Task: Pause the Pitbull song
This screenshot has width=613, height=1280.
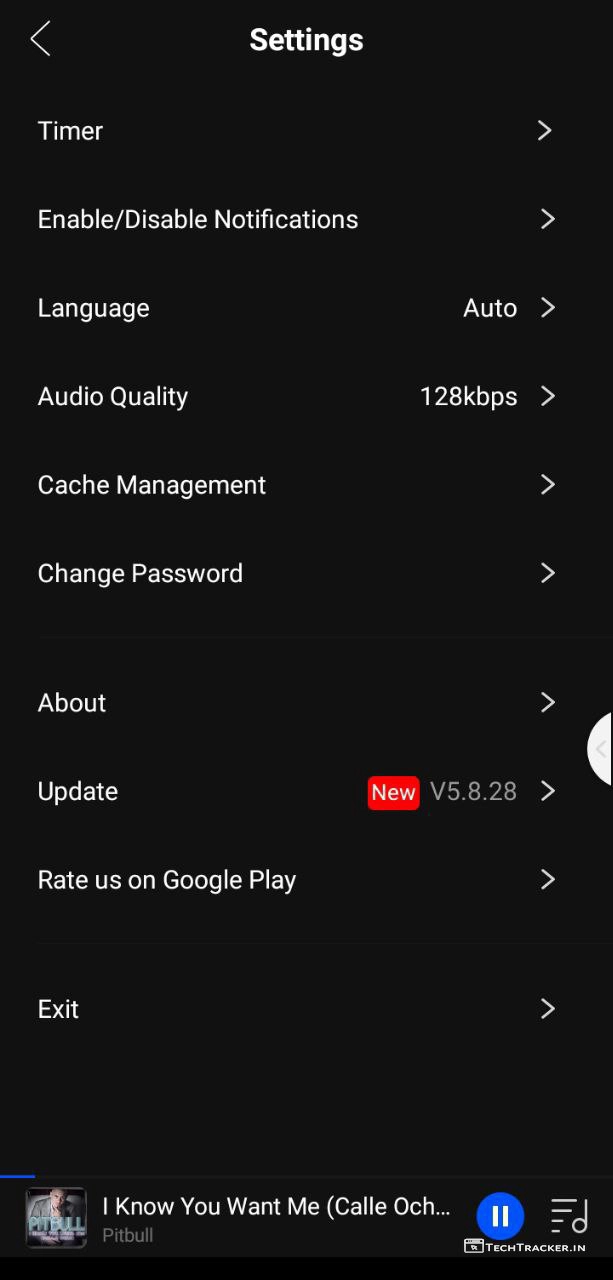Action: 500,1216
